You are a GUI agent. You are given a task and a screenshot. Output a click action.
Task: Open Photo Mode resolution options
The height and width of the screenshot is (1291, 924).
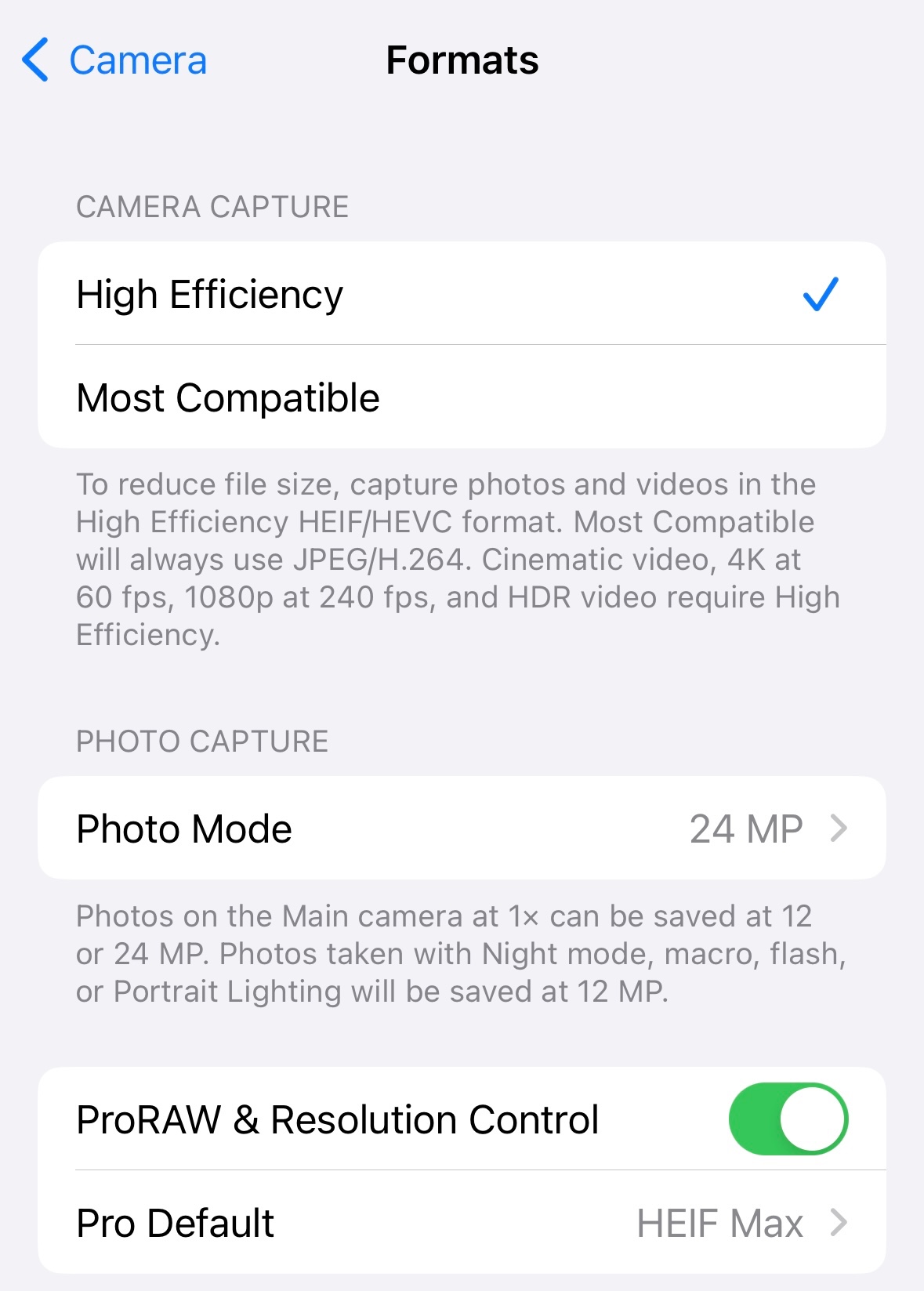click(462, 828)
